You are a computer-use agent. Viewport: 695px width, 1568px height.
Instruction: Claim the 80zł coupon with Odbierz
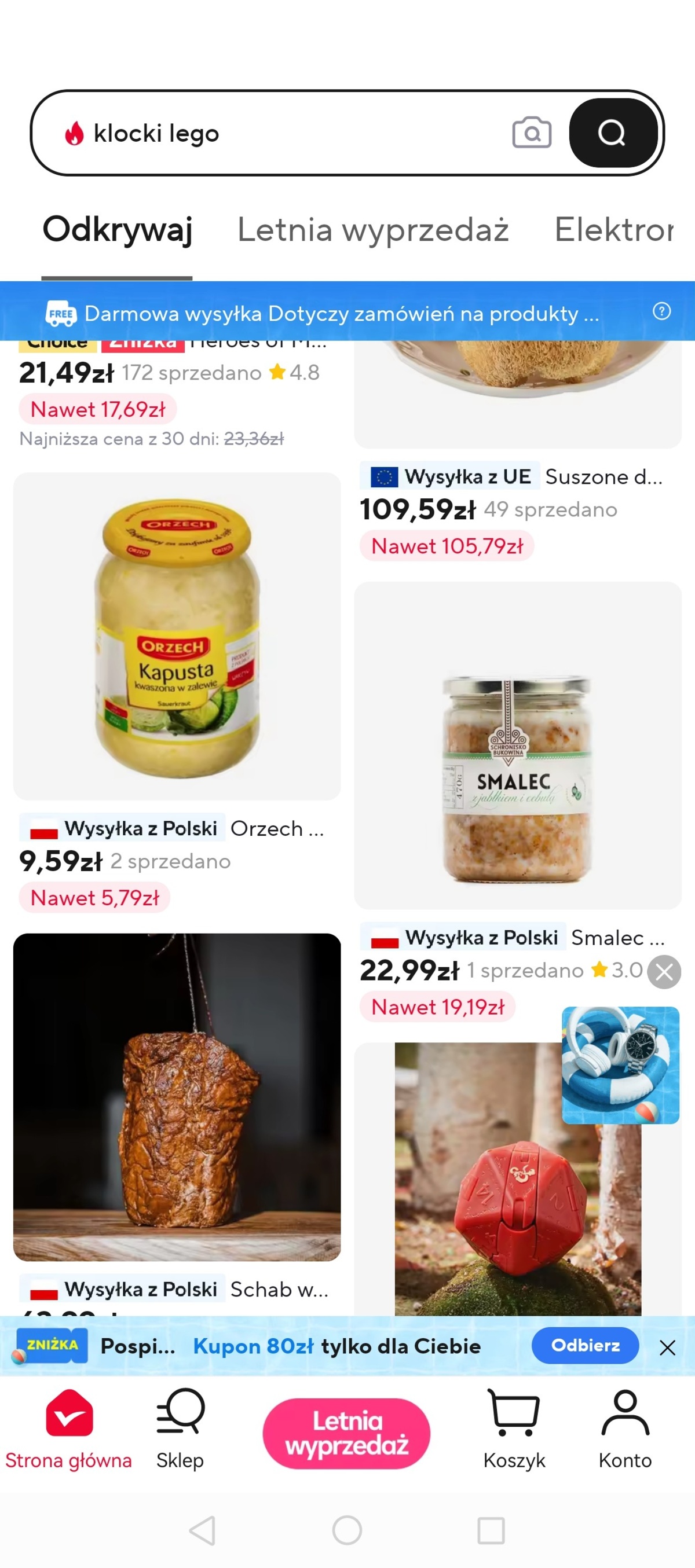(585, 1345)
